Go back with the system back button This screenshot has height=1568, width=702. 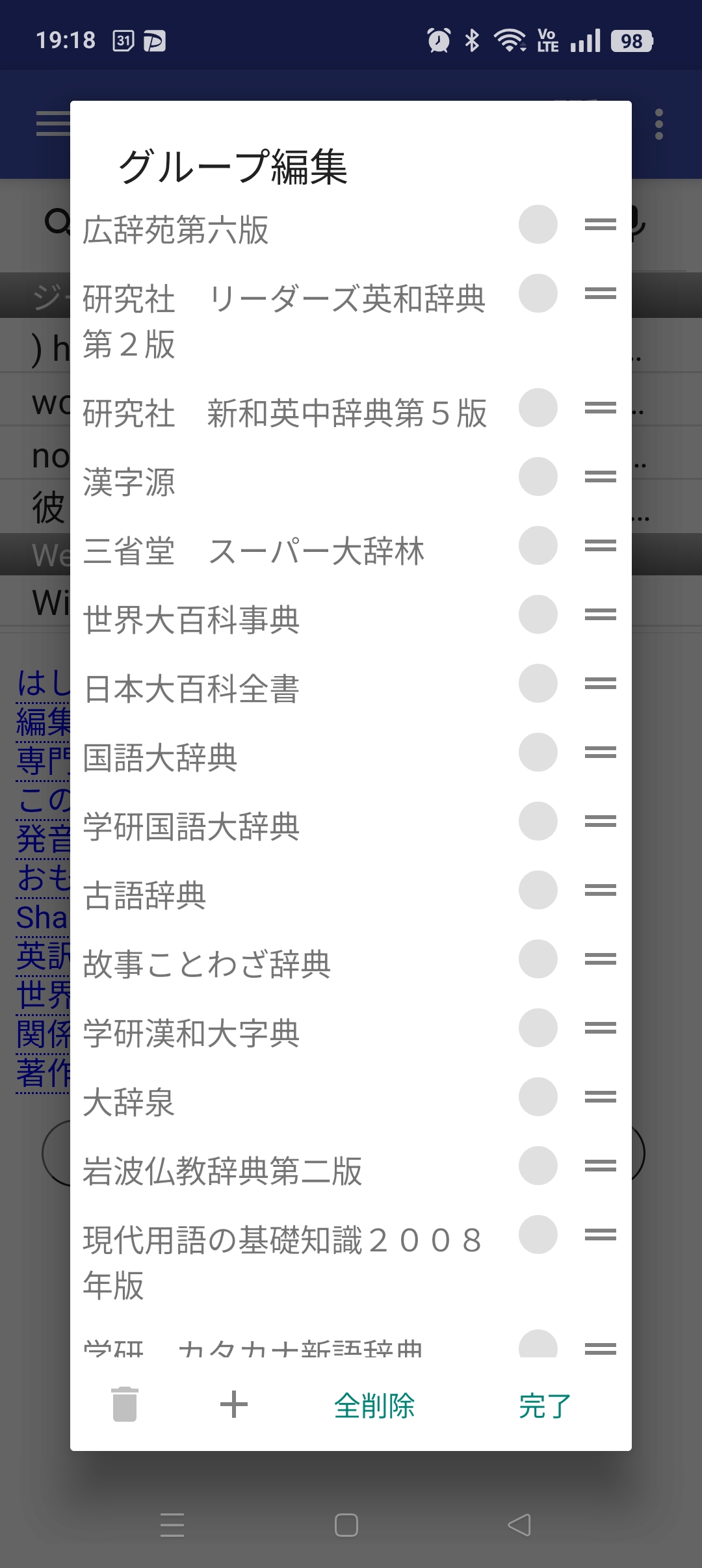[519, 1525]
